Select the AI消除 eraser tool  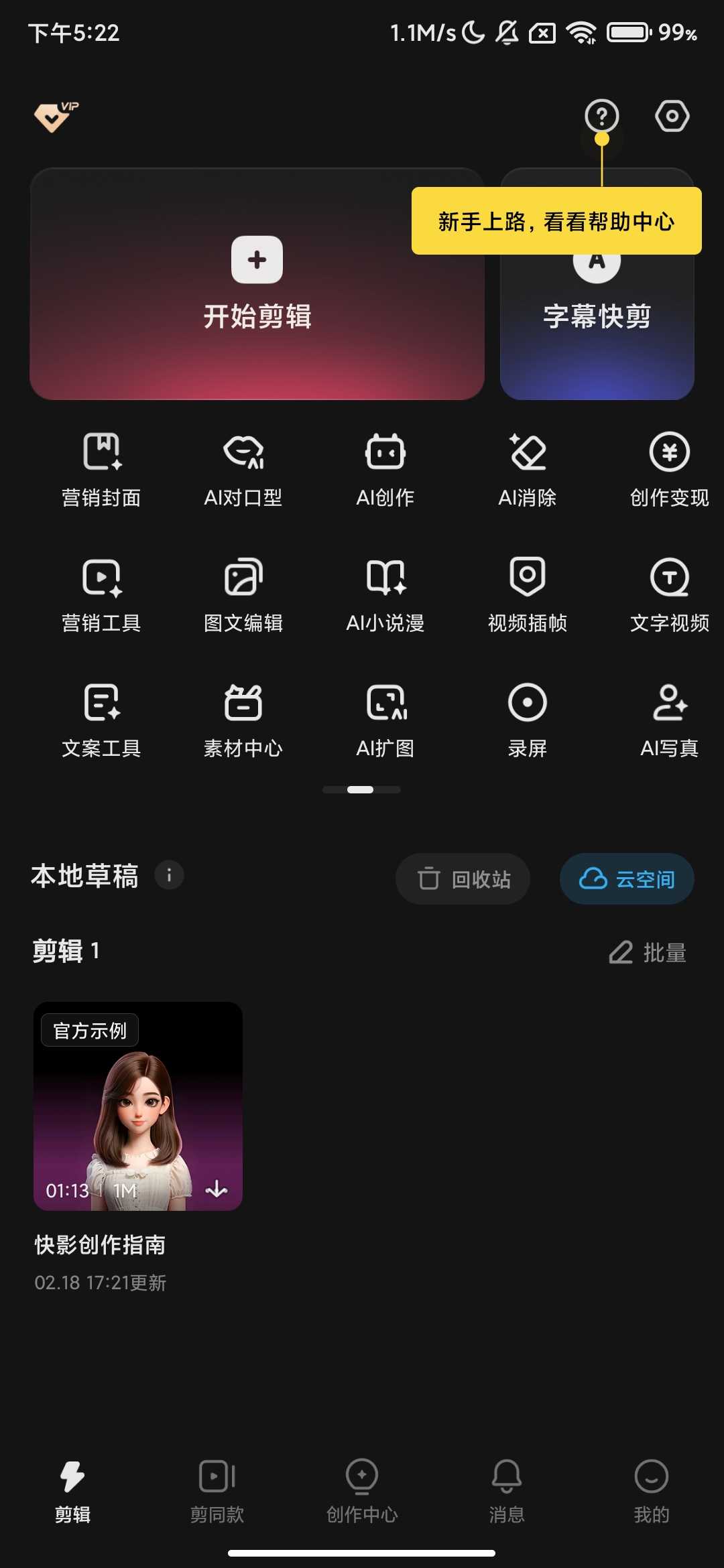pyautogui.click(x=528, y=469)
